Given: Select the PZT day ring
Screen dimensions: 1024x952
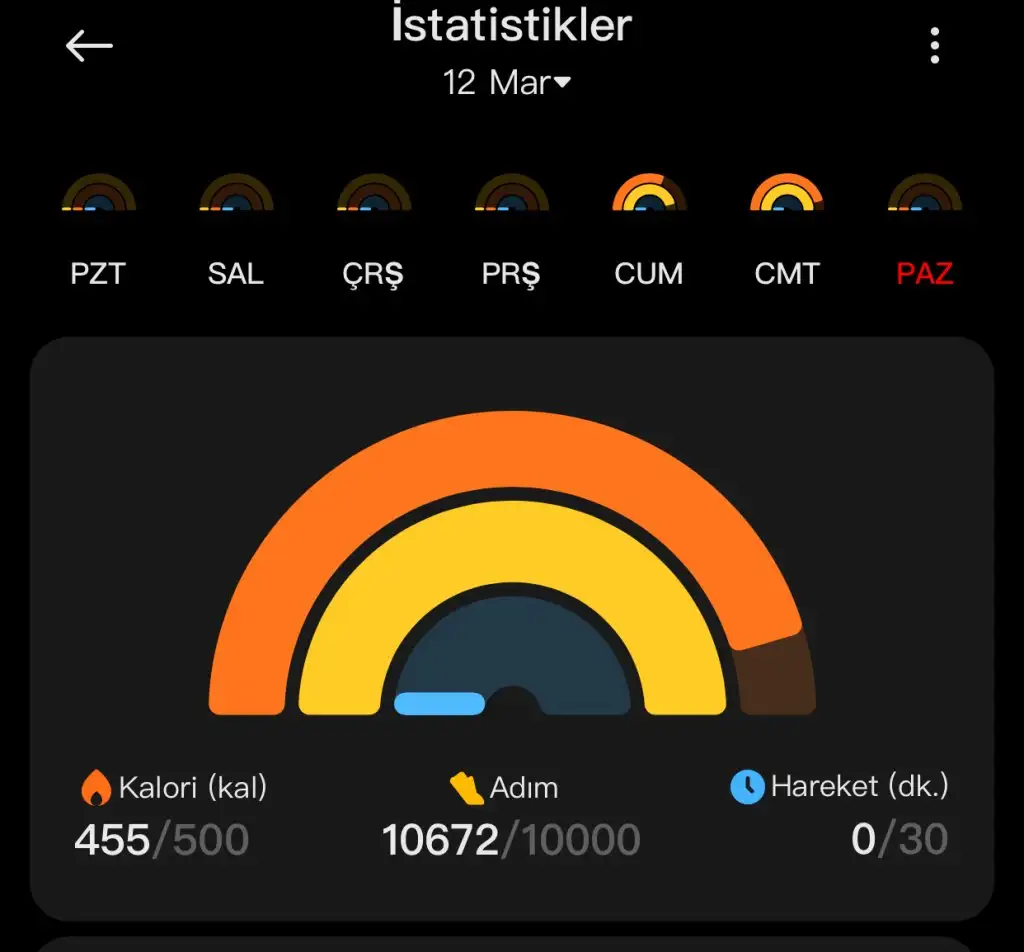Looking at the screenshot, I should click(98, 194).
